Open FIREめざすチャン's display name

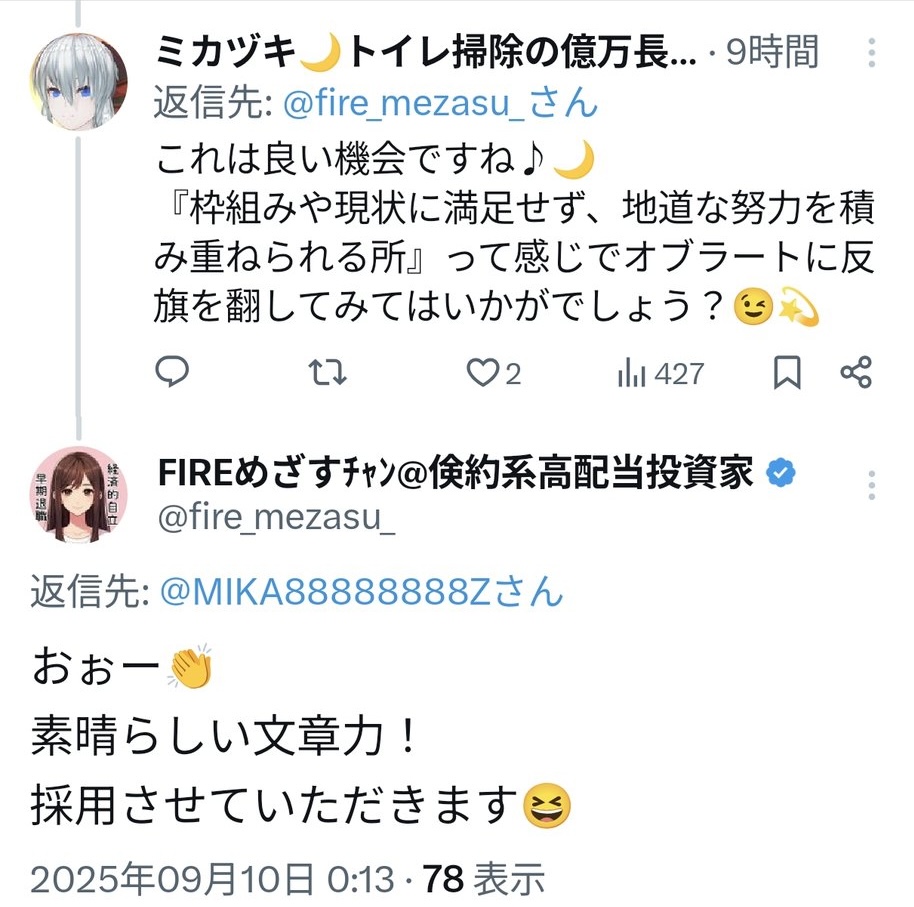(x=455, y=473)
